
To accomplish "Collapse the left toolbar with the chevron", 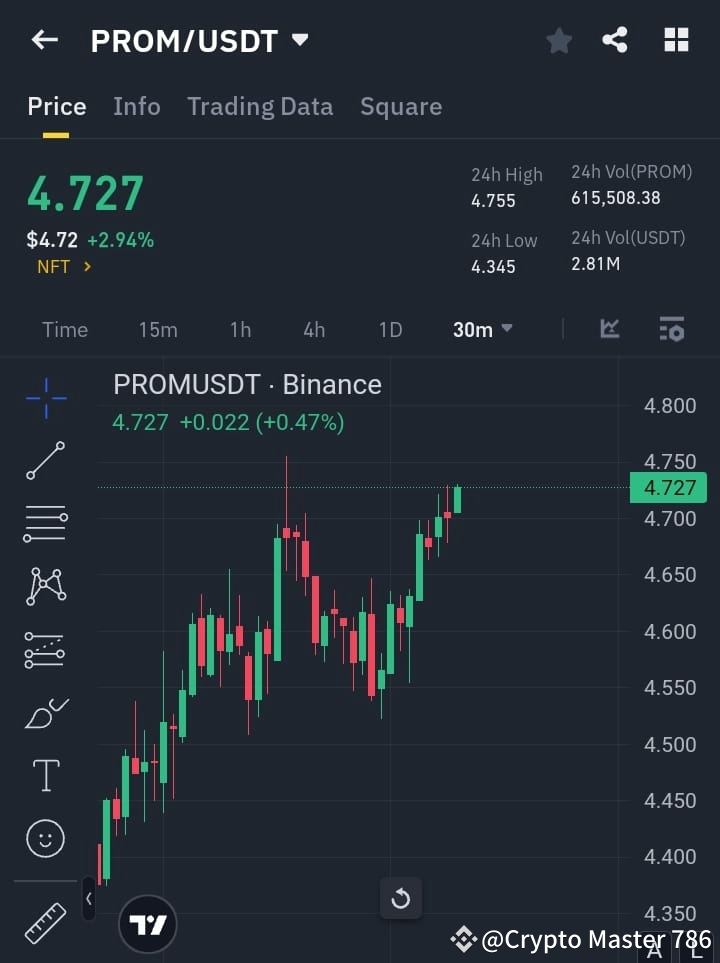I will coord(89,898).
